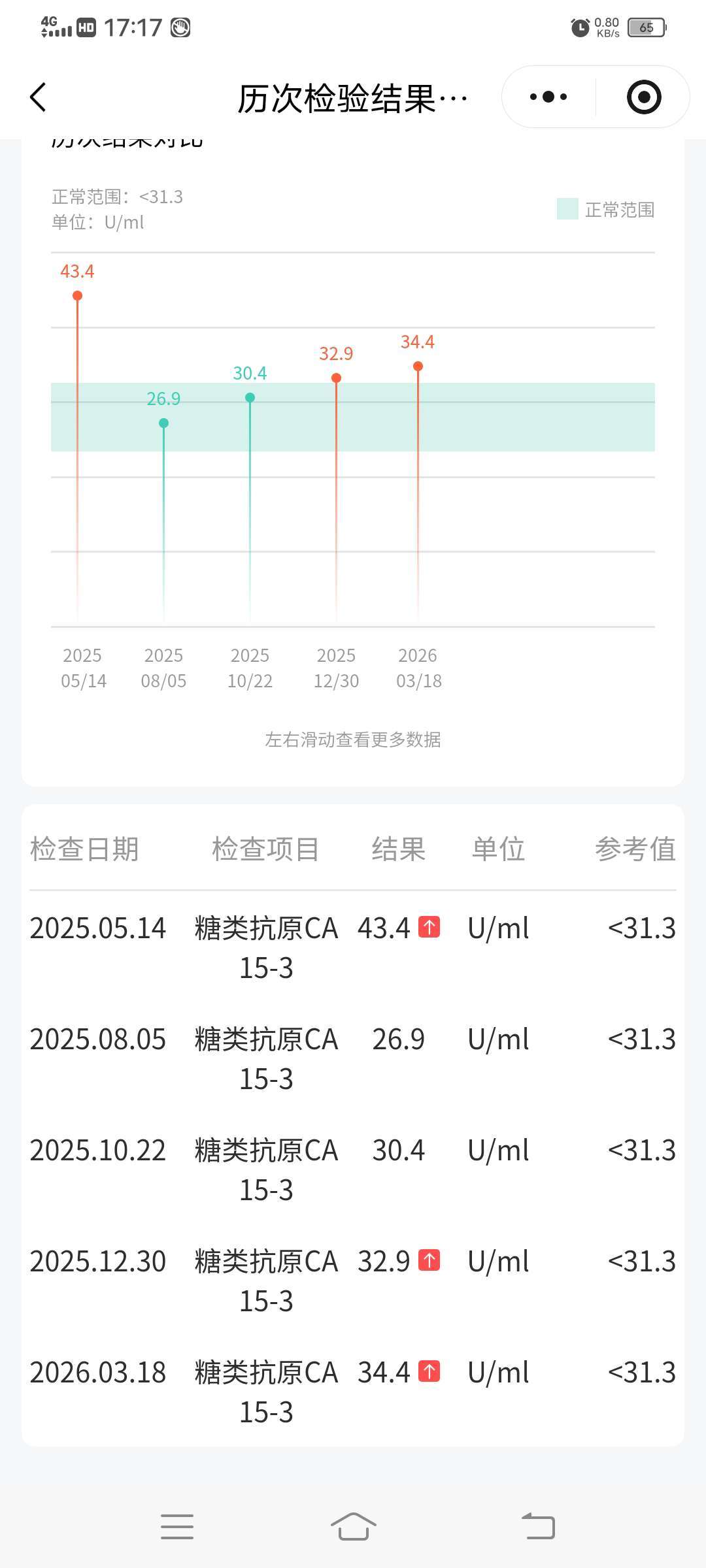Tap the back arrow in the title bar

coord(37,97)
